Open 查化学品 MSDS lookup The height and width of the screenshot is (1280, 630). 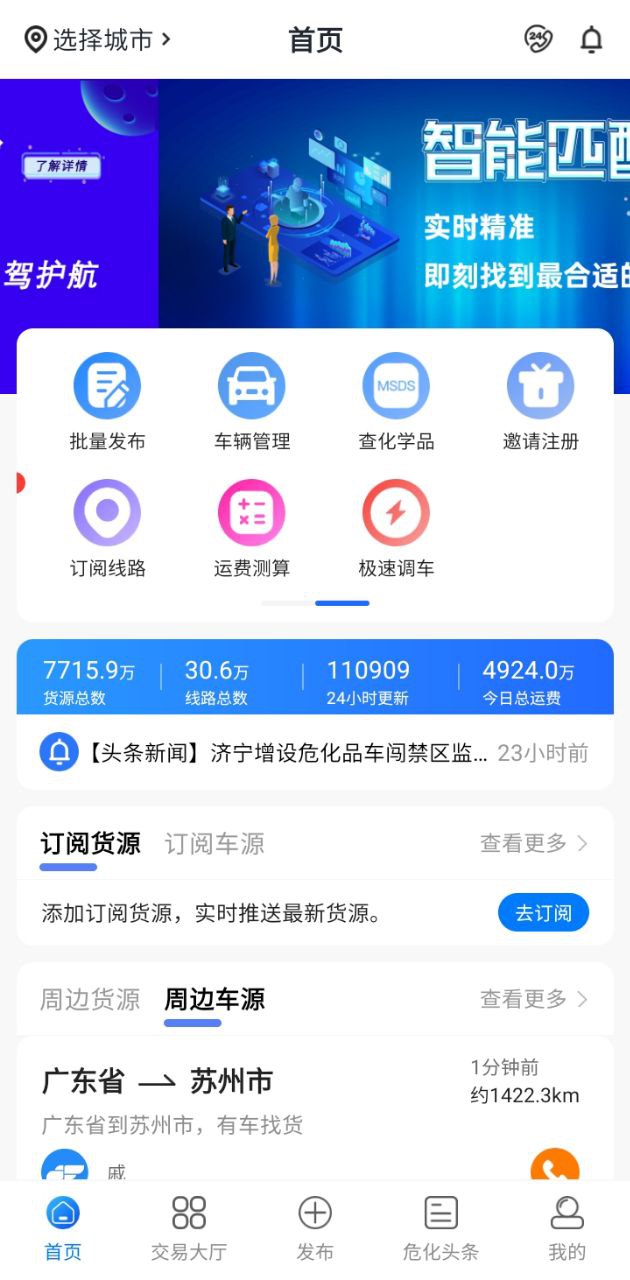click(396, 402)
